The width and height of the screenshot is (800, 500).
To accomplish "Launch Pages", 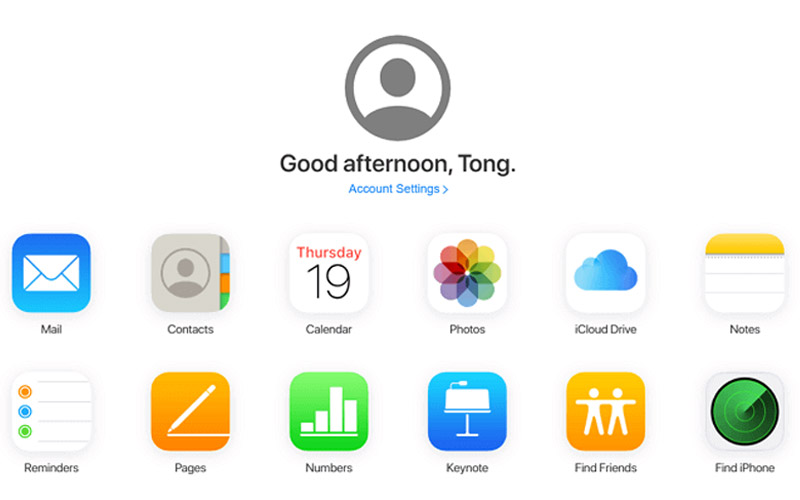I will 190,412.
